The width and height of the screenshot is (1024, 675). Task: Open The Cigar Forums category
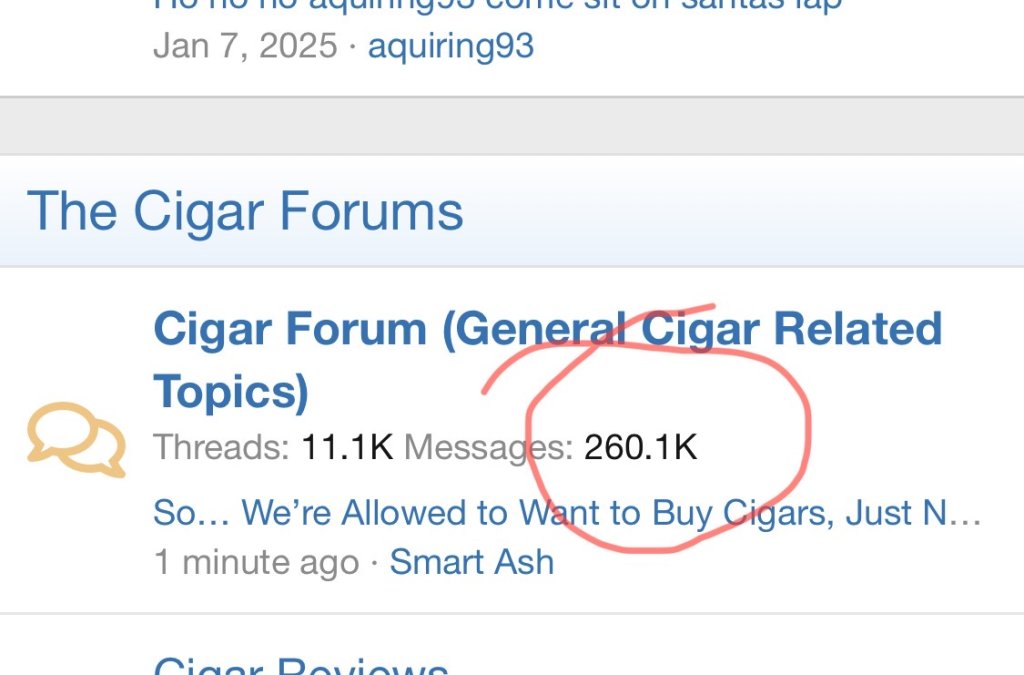(x=245, y=211)
